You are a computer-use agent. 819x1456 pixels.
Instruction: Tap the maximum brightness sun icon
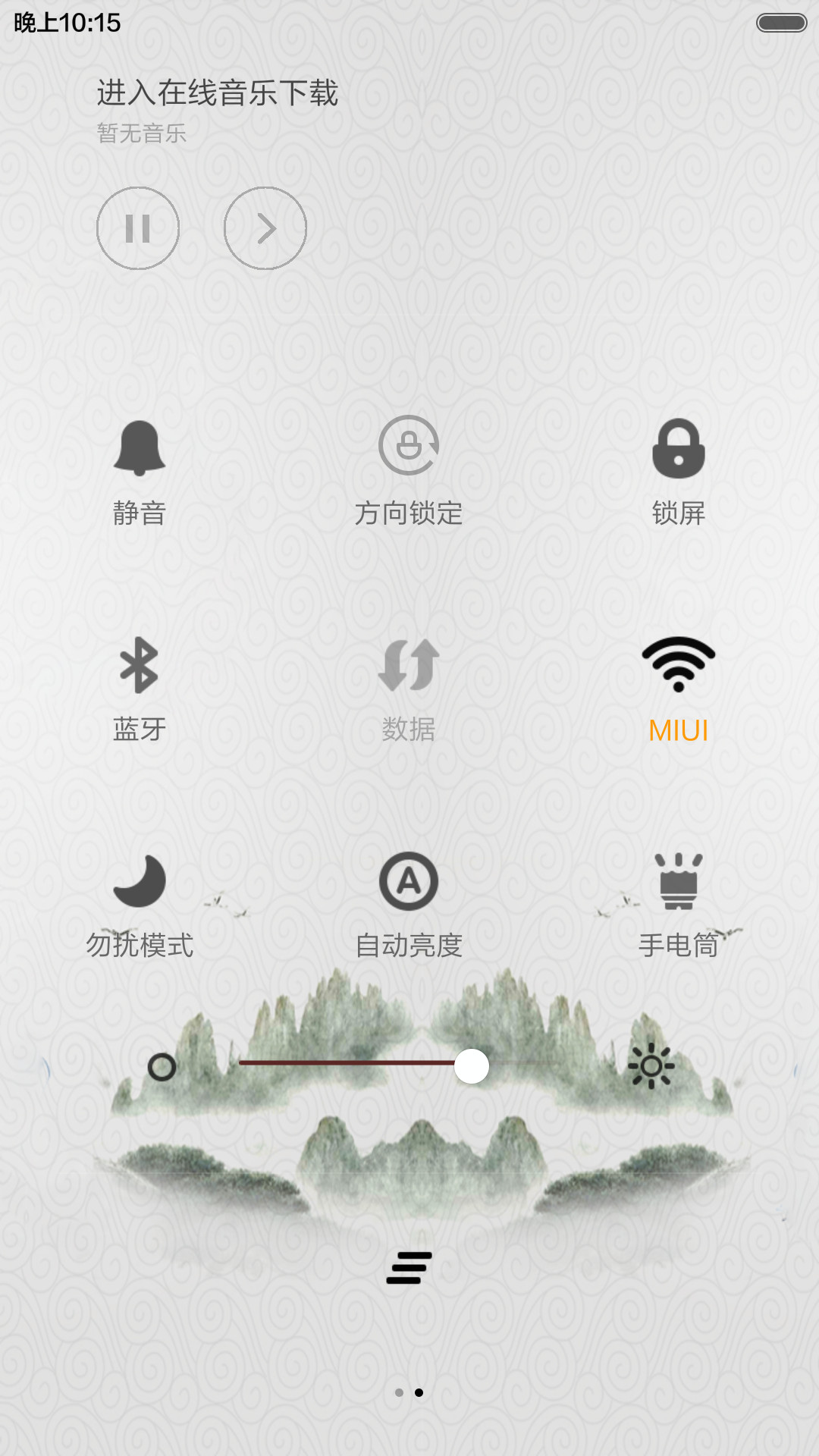tap(651, 1066)
